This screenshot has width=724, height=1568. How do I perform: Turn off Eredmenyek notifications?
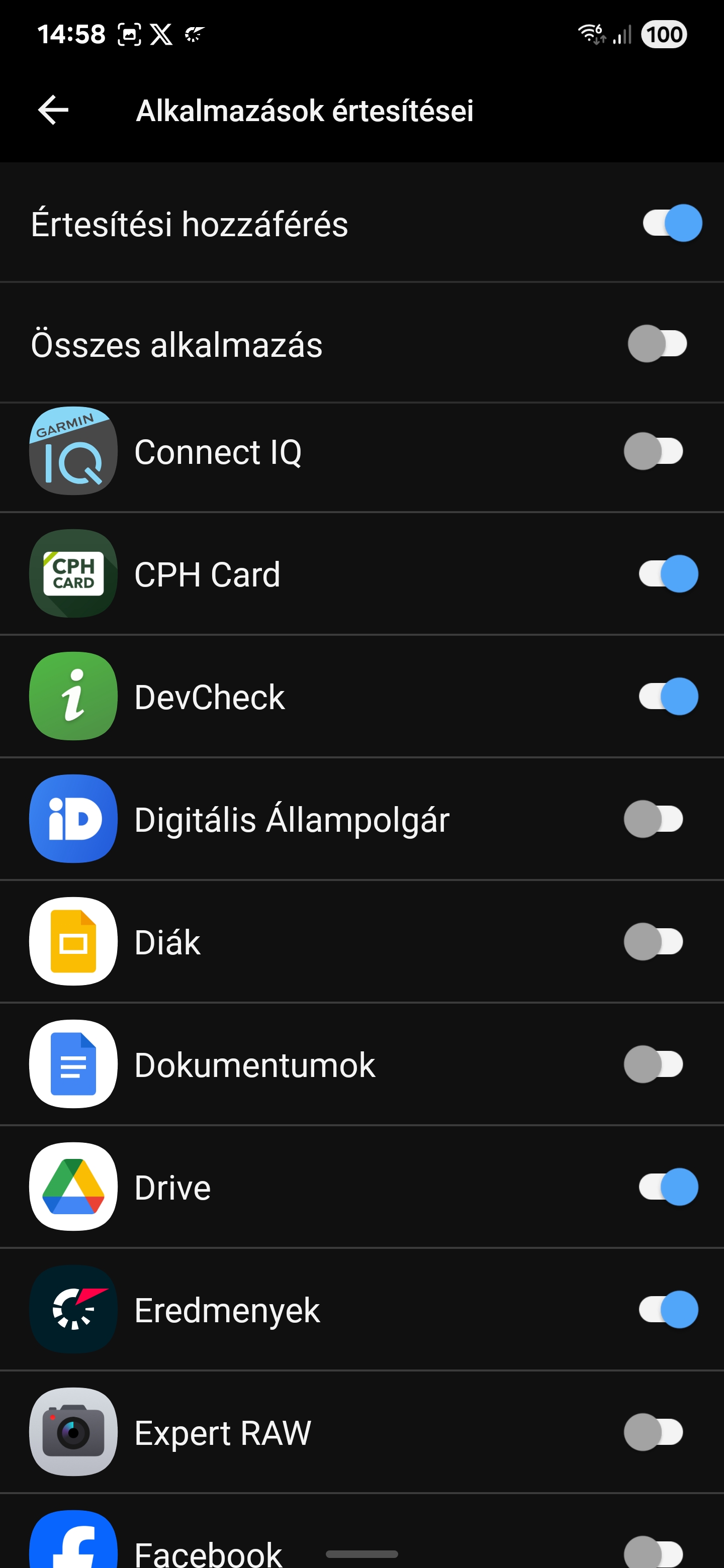click(668, 1309)
